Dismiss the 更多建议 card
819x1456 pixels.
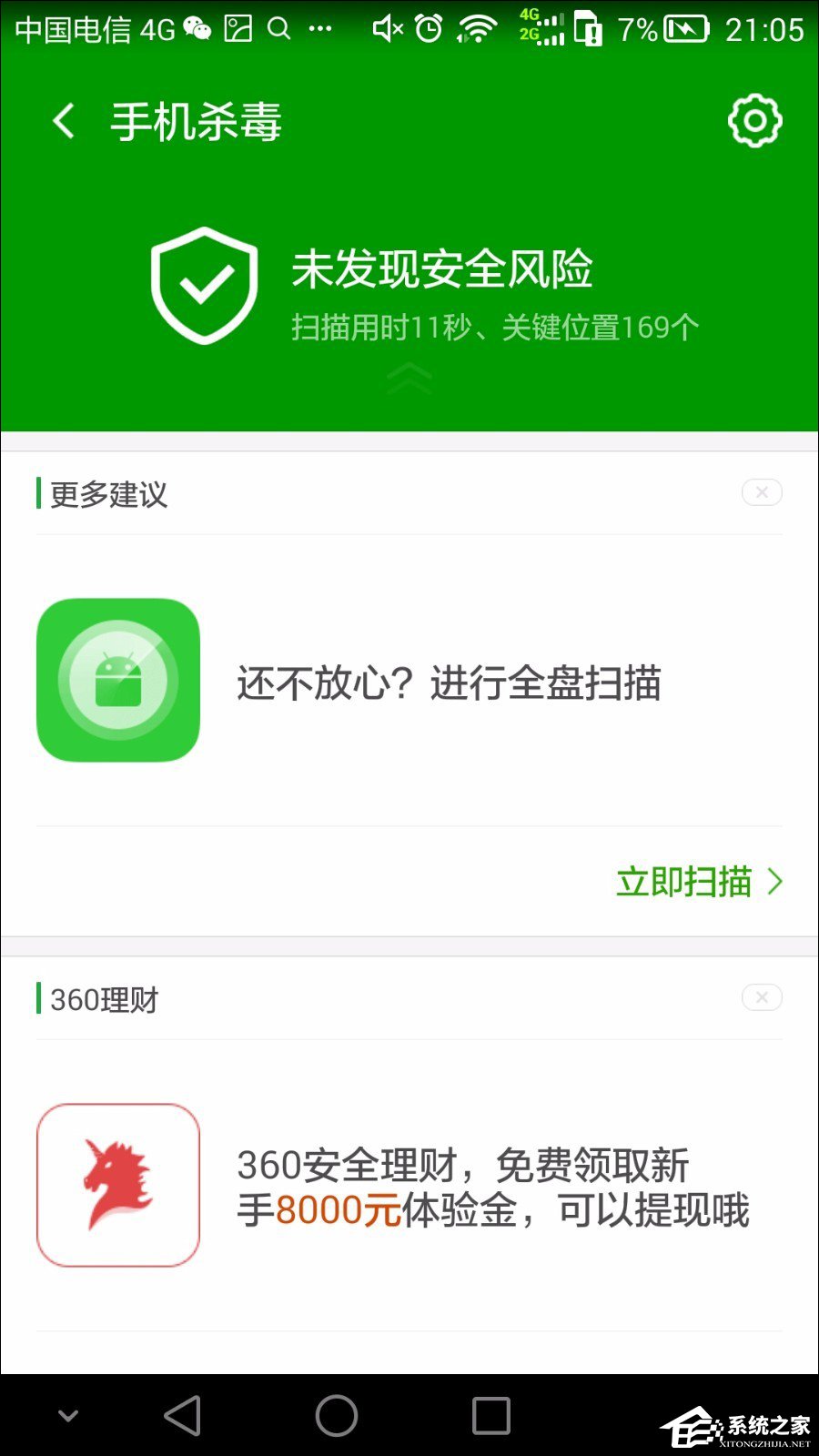pos(762,492)
